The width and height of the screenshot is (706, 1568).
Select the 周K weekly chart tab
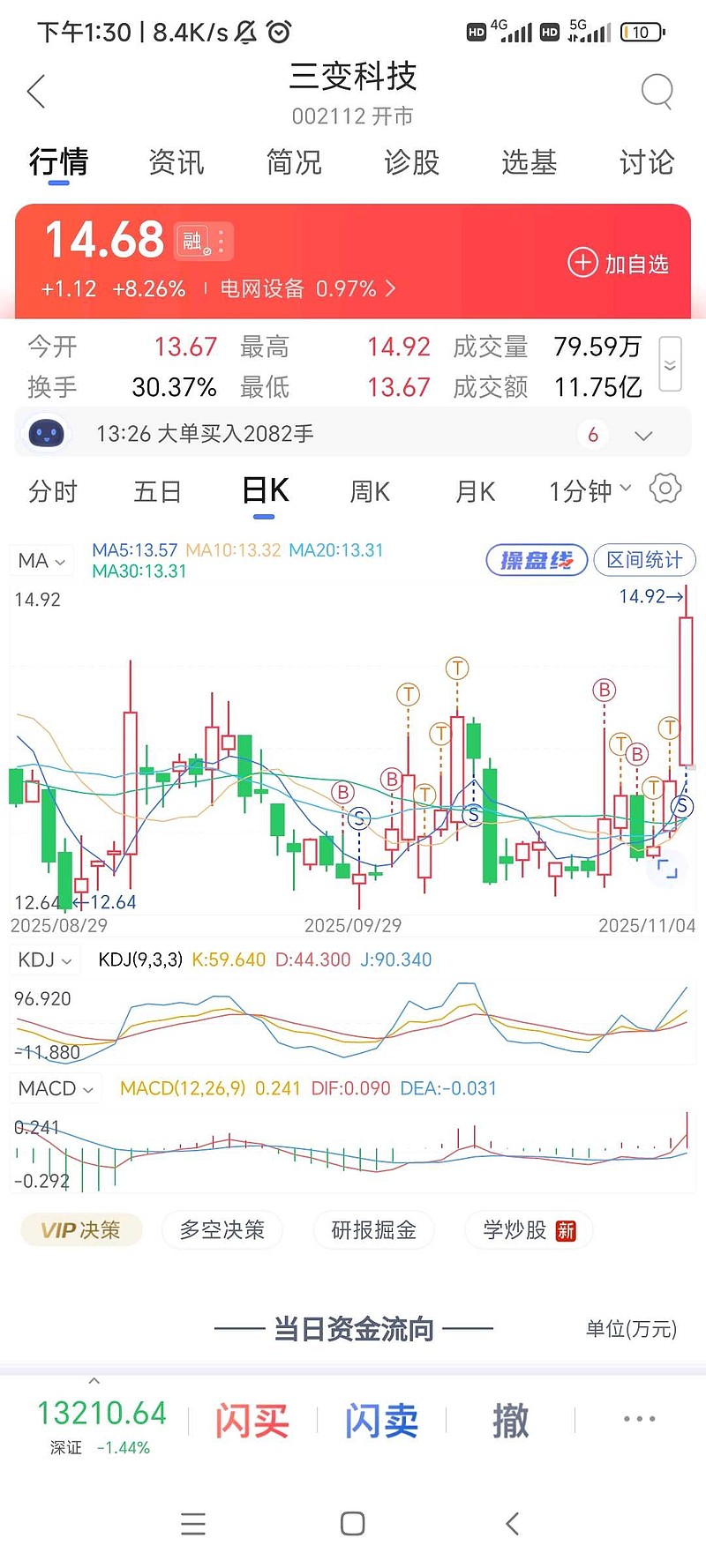[x=369, y=491]
